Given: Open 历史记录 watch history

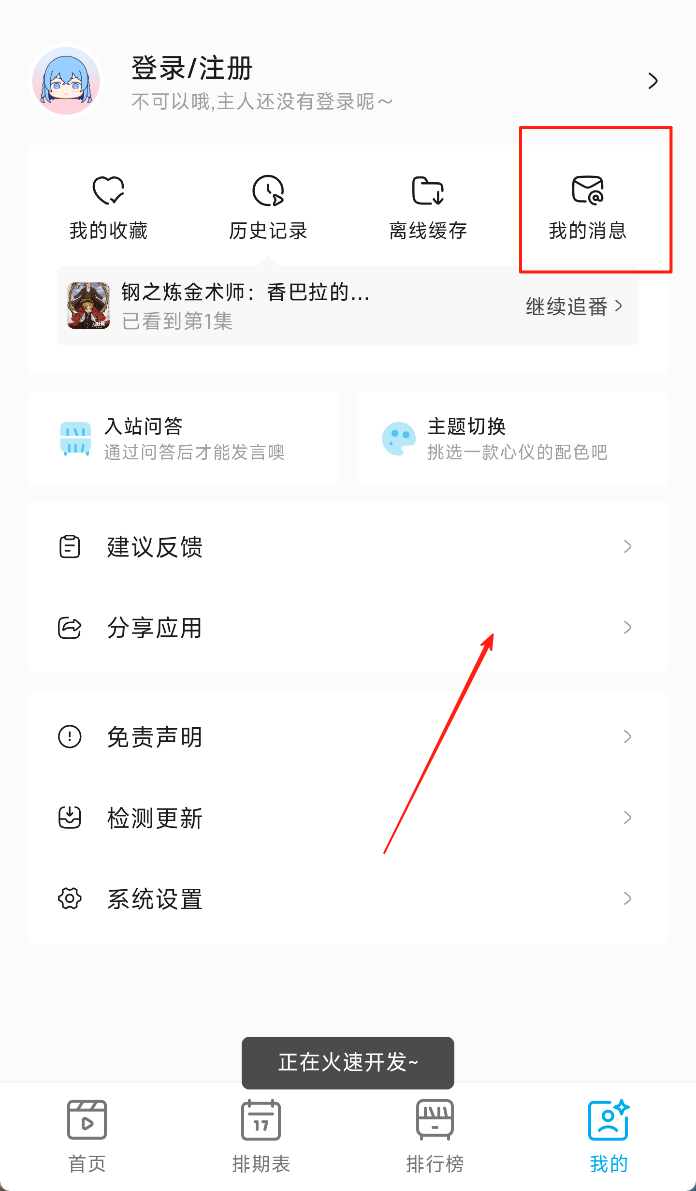Looking at the screenshot, I should [268, 208].
